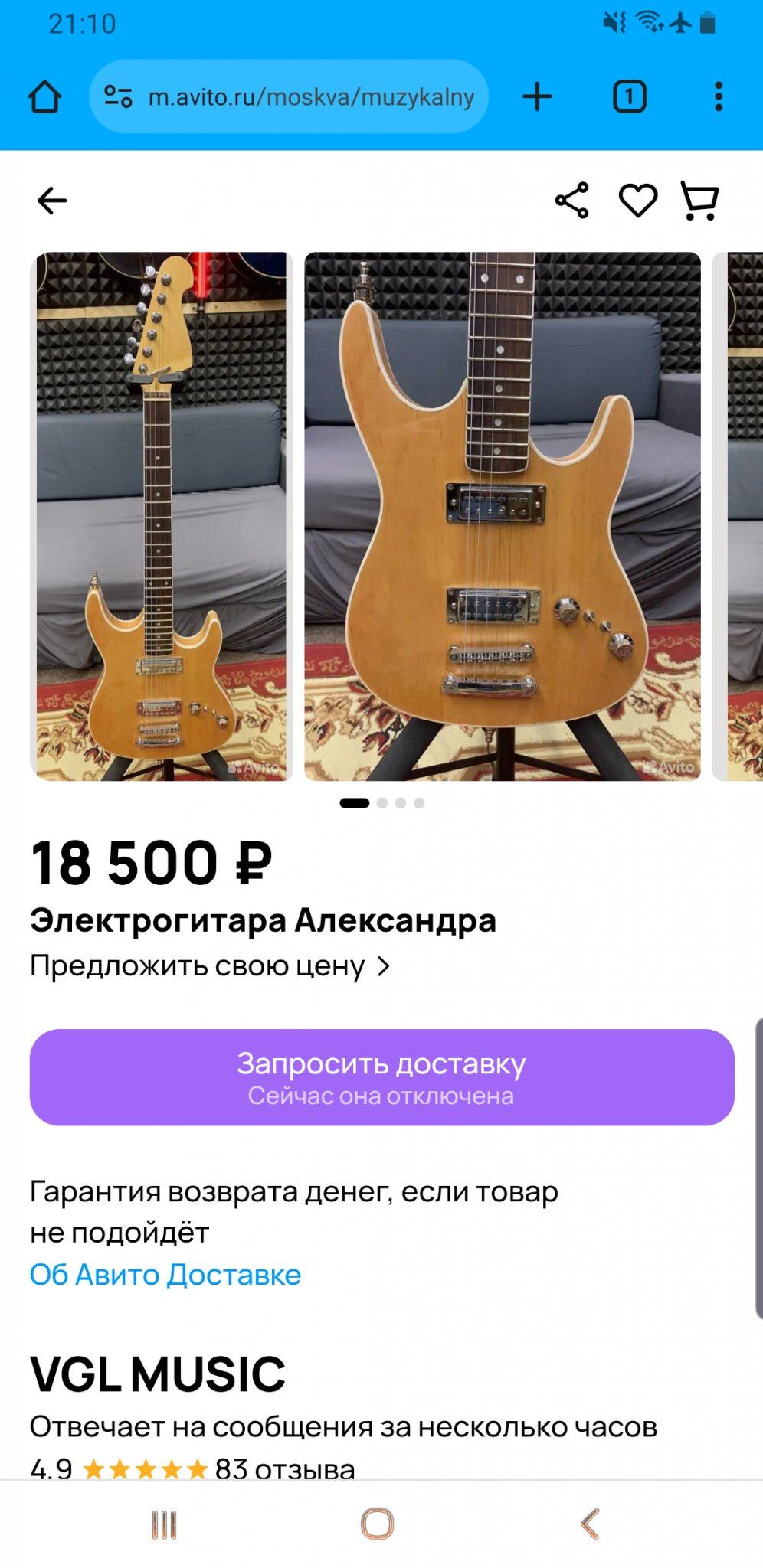Open the VGL MUSIC seller profile

coord(158,1374)
